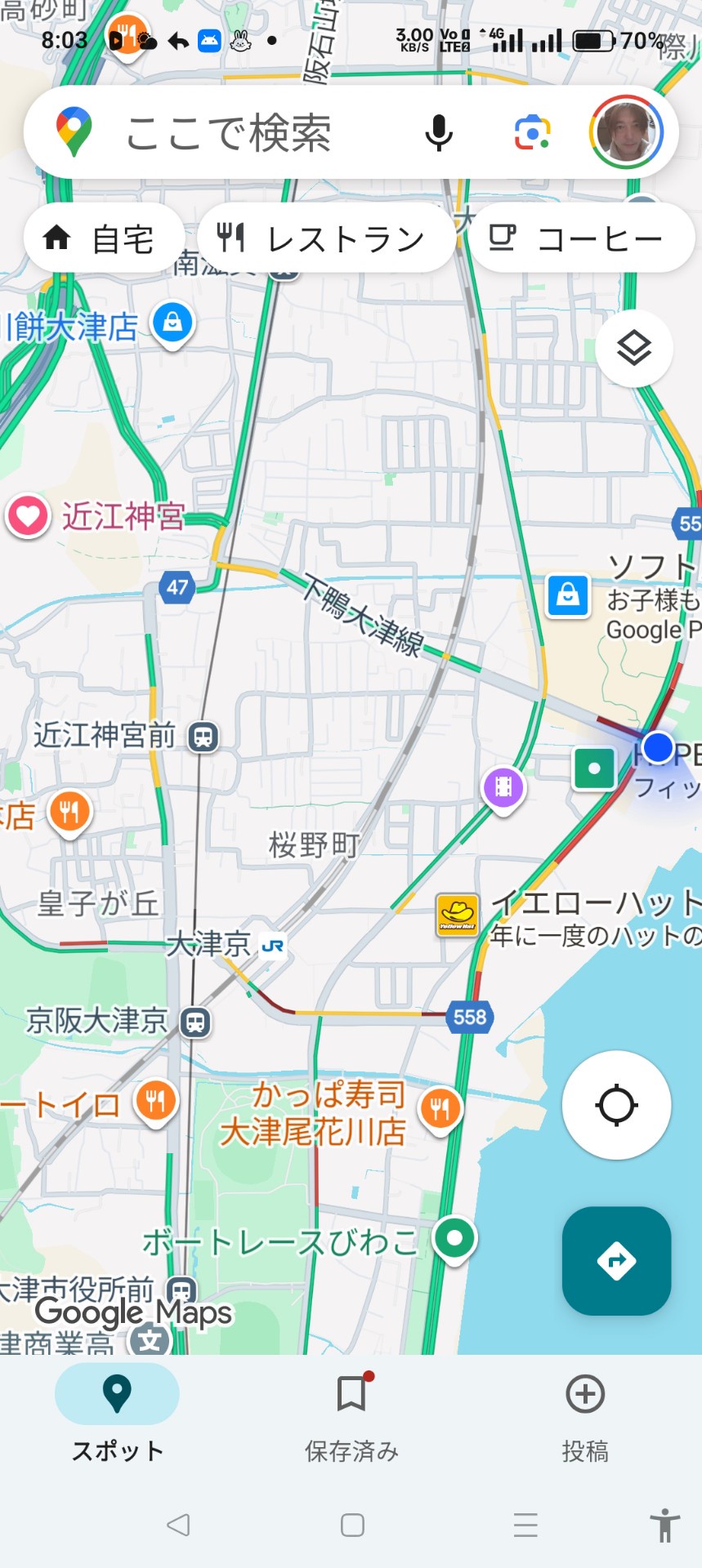Screen dimensions: 702x1568
Task: Go back with system navigation button
Action: (178, 1525)
